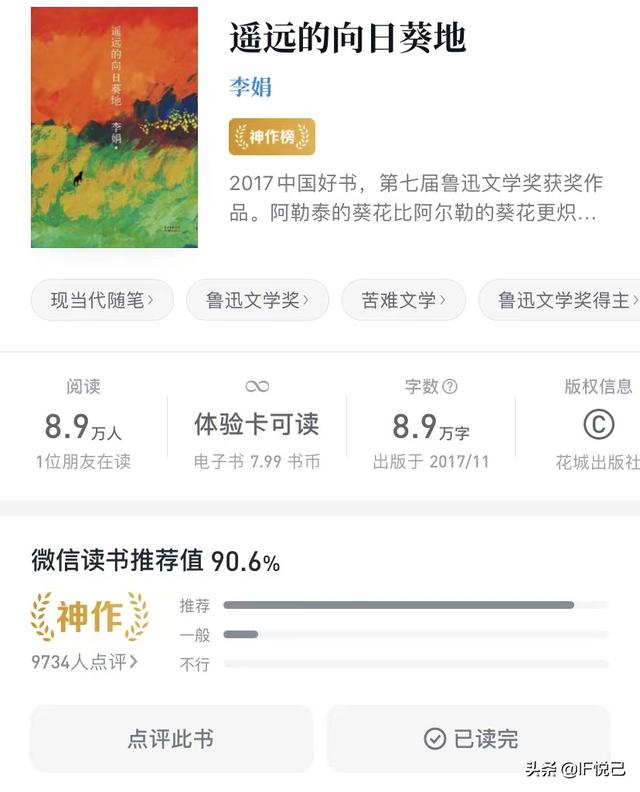Tap the 字数 help question icon
The height and width of the screenshot is (792, 640).
tap(450, 387)
